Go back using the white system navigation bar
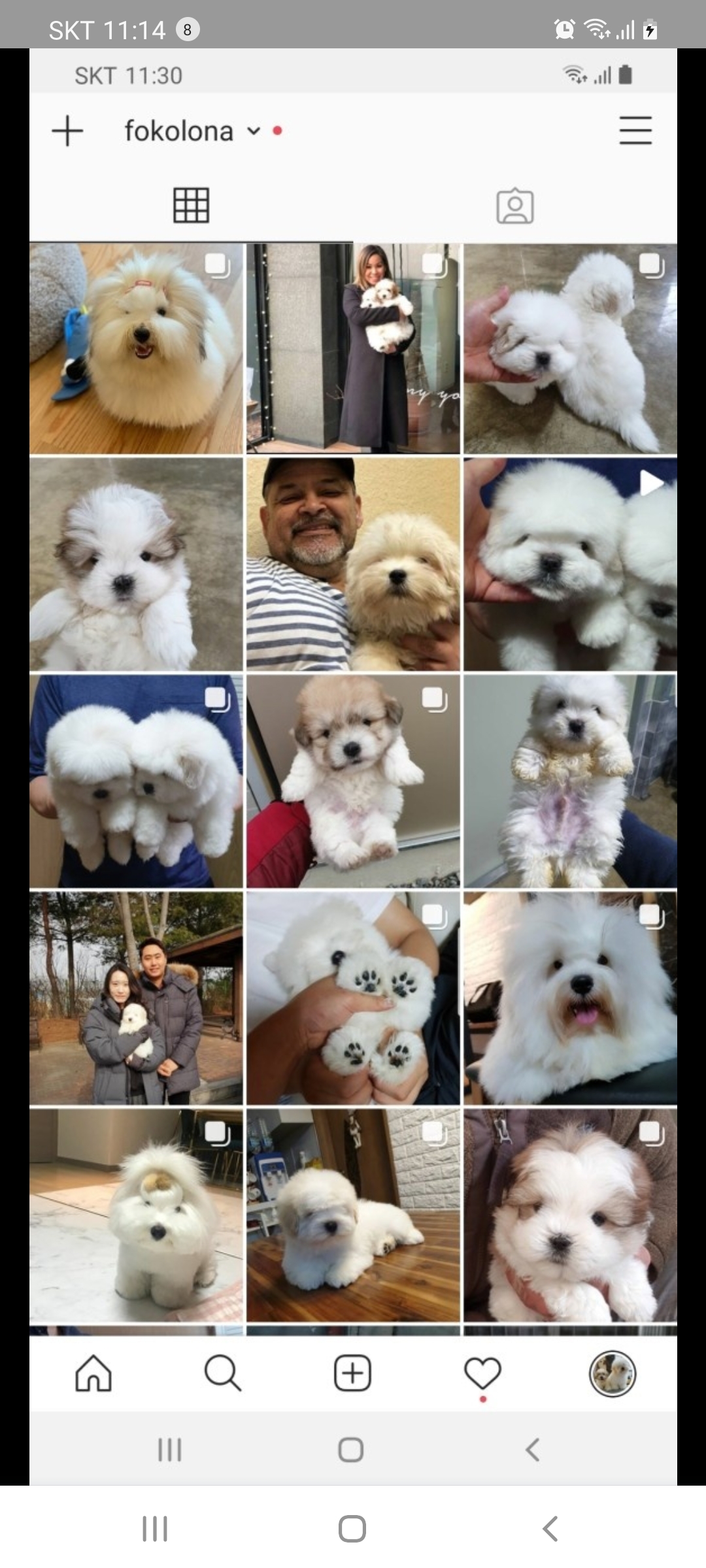The width and height of the screenshot is (706, 1568). click(550, 1529)
